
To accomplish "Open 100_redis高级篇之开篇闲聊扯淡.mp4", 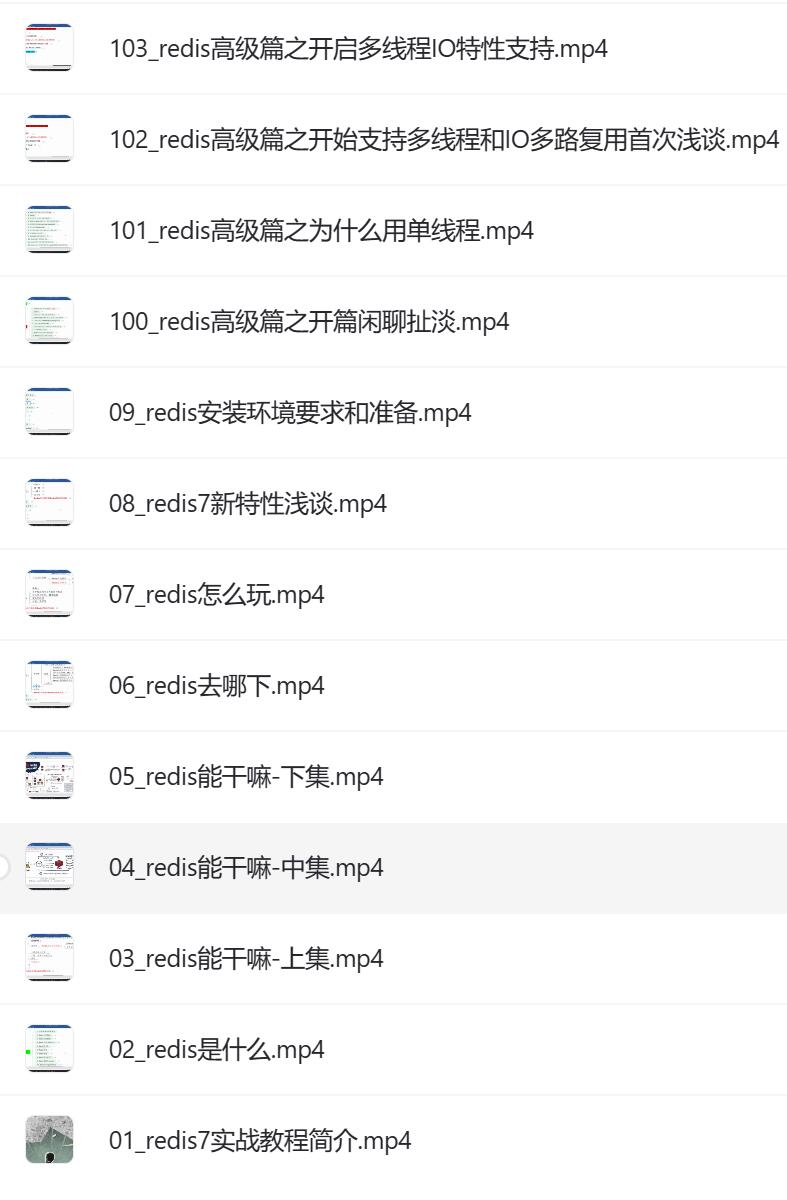I will [x=309, y=322].
